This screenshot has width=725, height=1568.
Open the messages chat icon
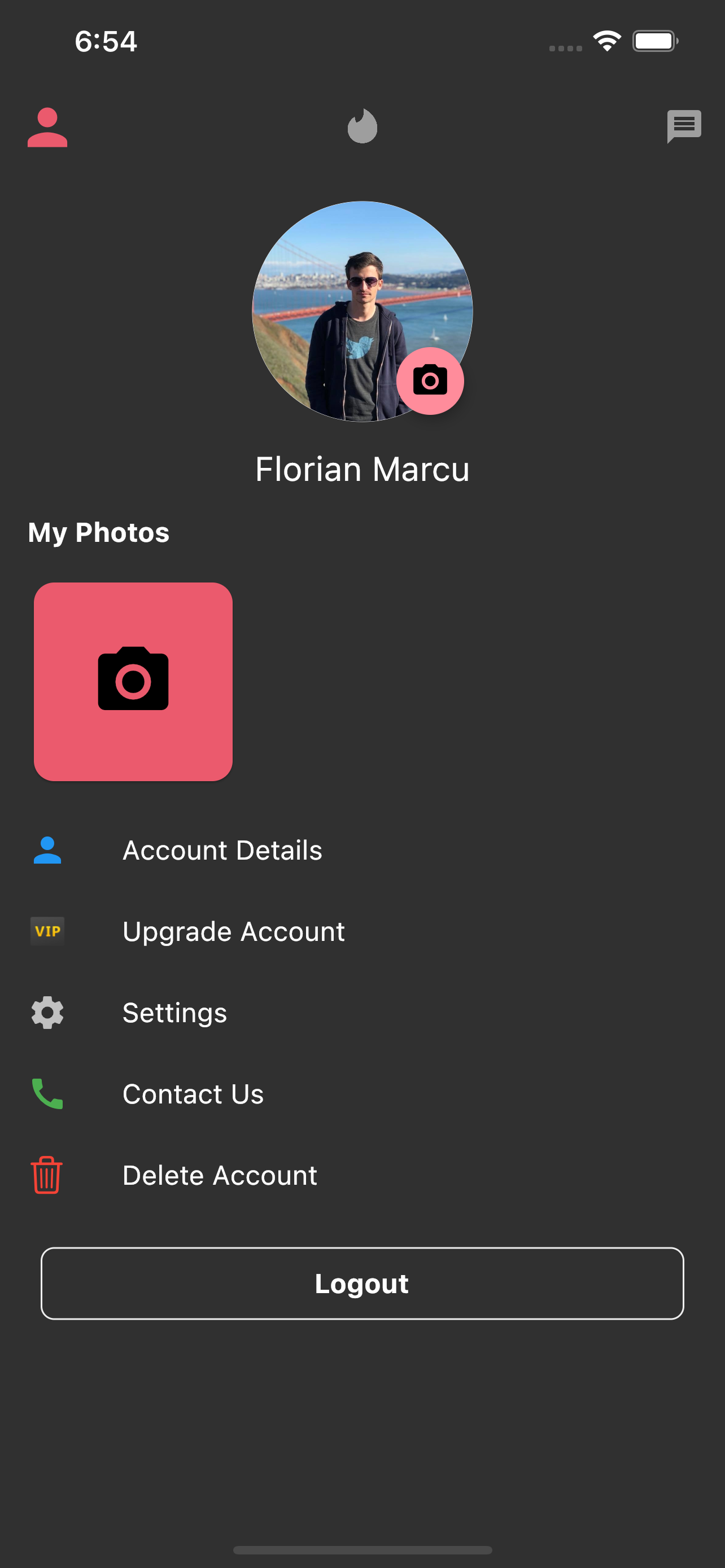[x=684, y=126]
